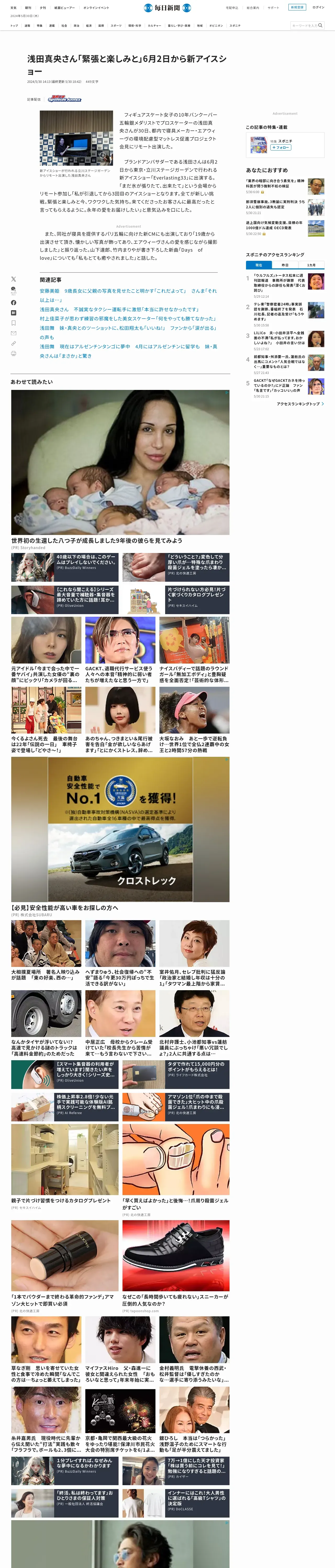The width and height of the screenshot is (335, 1568).
Task: Share the article on Facebook
Action: (13, 303)
